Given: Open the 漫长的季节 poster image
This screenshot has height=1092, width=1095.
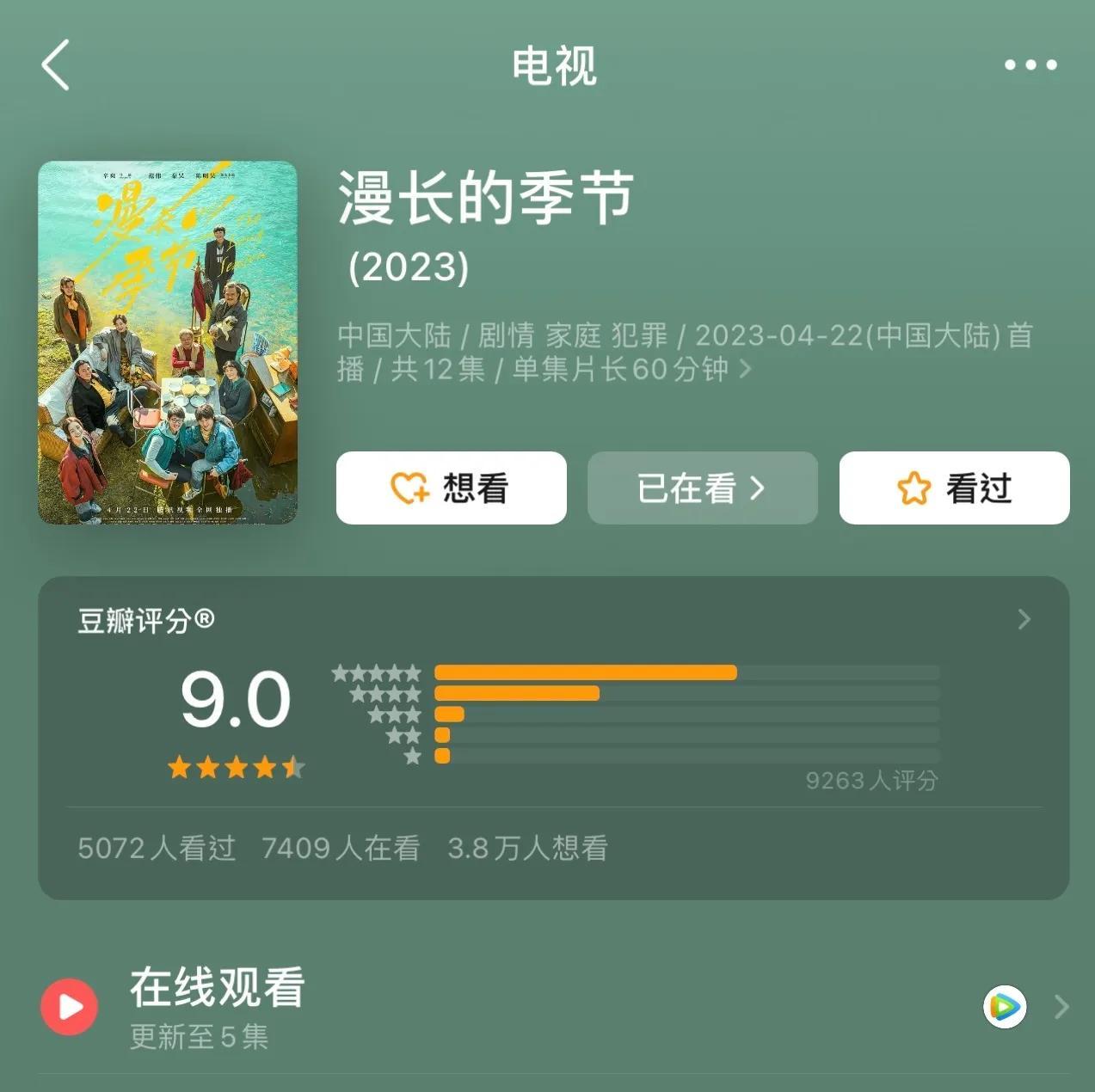Looking at the screenshot, I should click(x=168, y=342).
